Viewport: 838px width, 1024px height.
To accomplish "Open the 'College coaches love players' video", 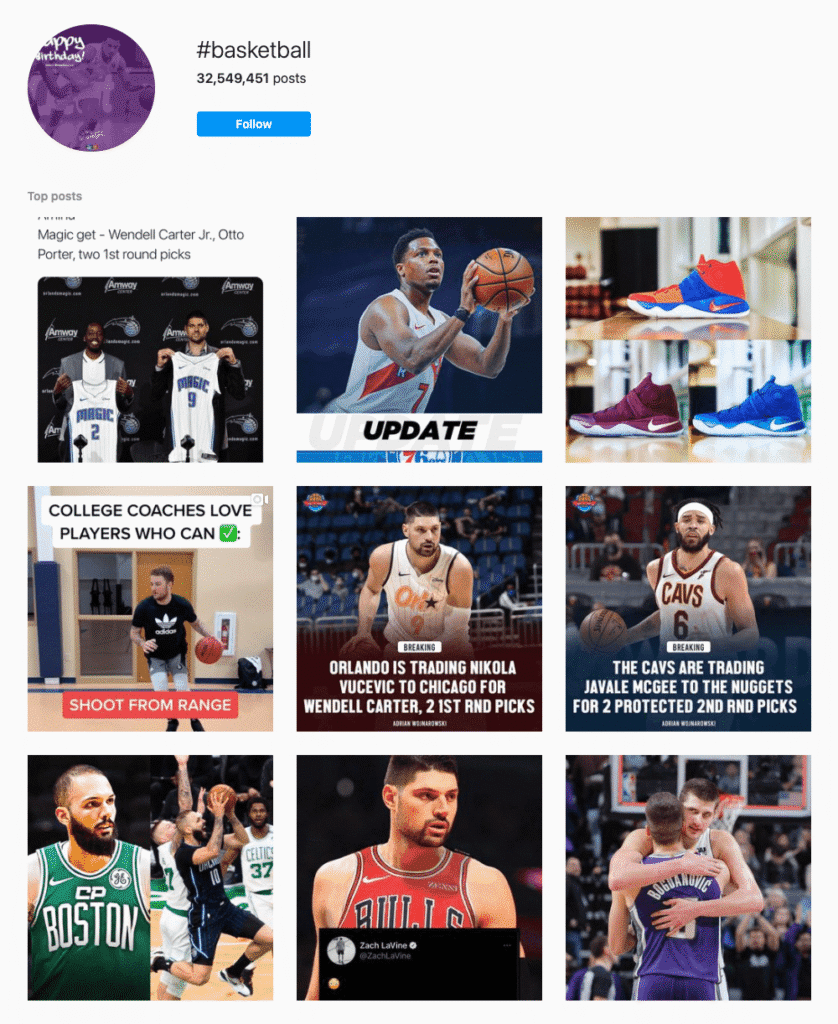I will (x=150, y=608).
